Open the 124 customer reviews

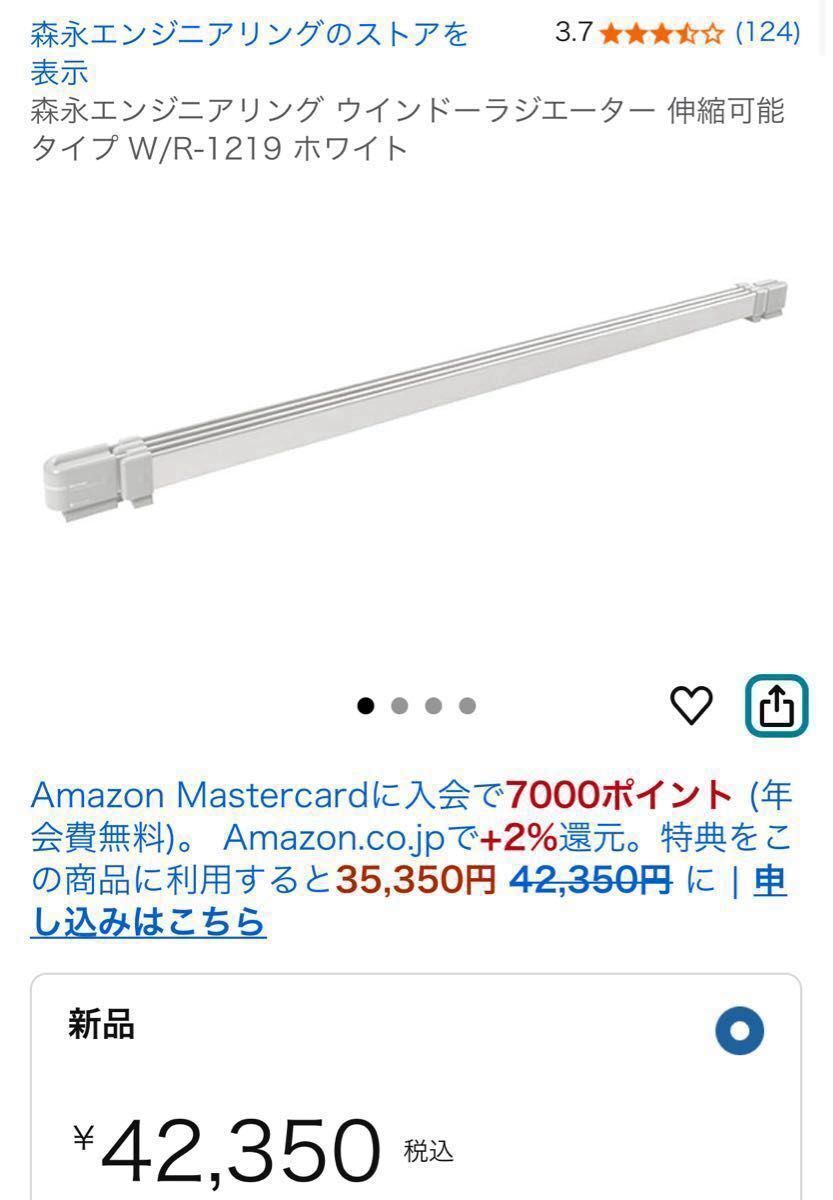pyautogui.click(x=767, y=32)
